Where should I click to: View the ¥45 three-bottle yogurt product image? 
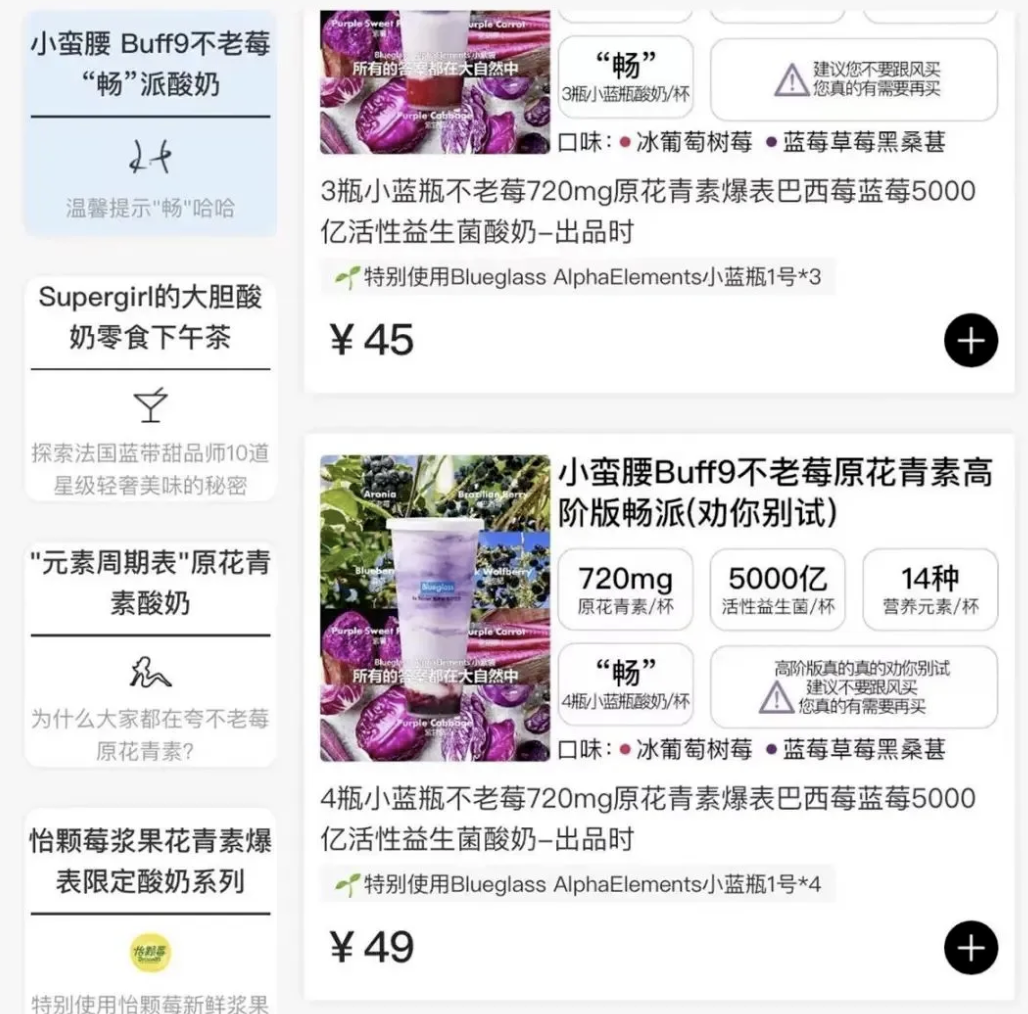(x=435, y=82)
